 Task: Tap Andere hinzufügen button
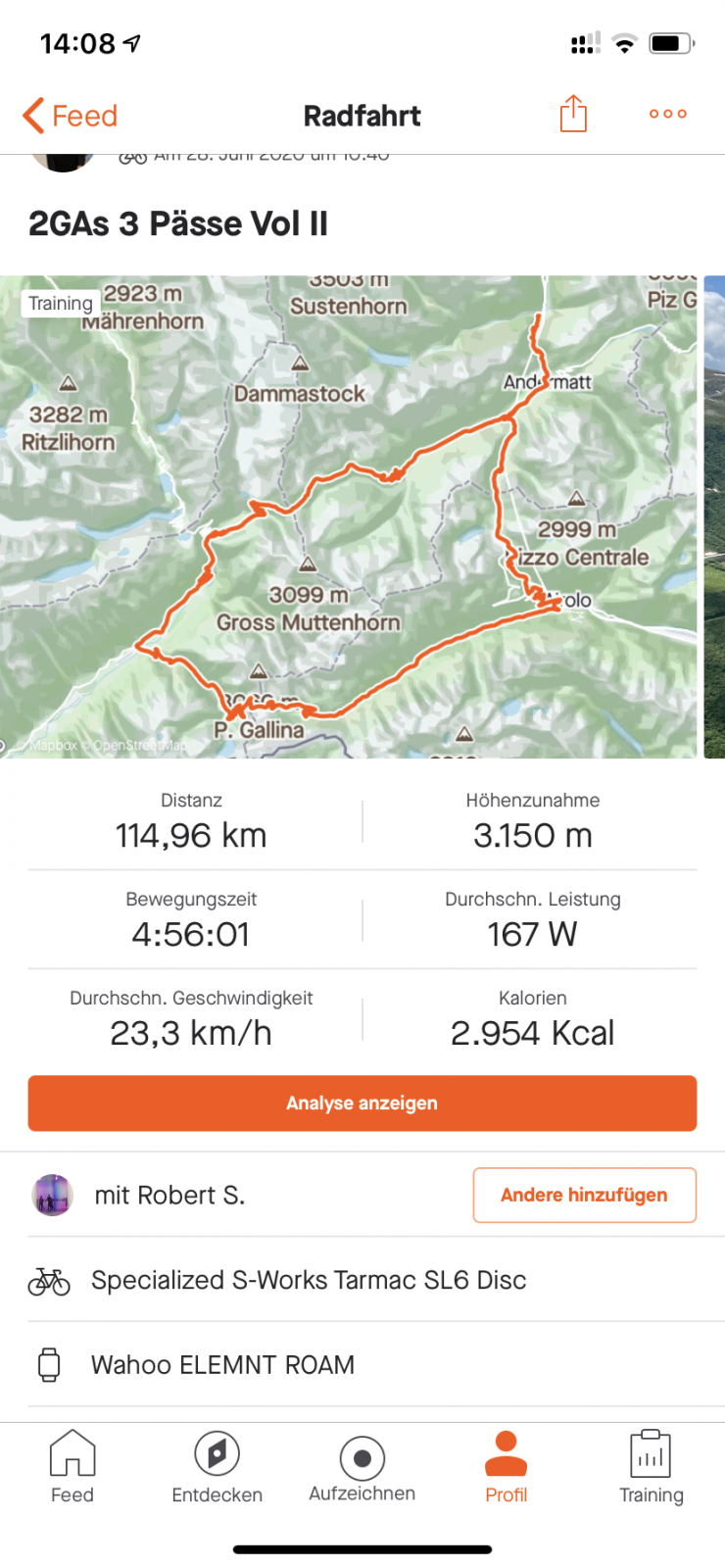584,1195
